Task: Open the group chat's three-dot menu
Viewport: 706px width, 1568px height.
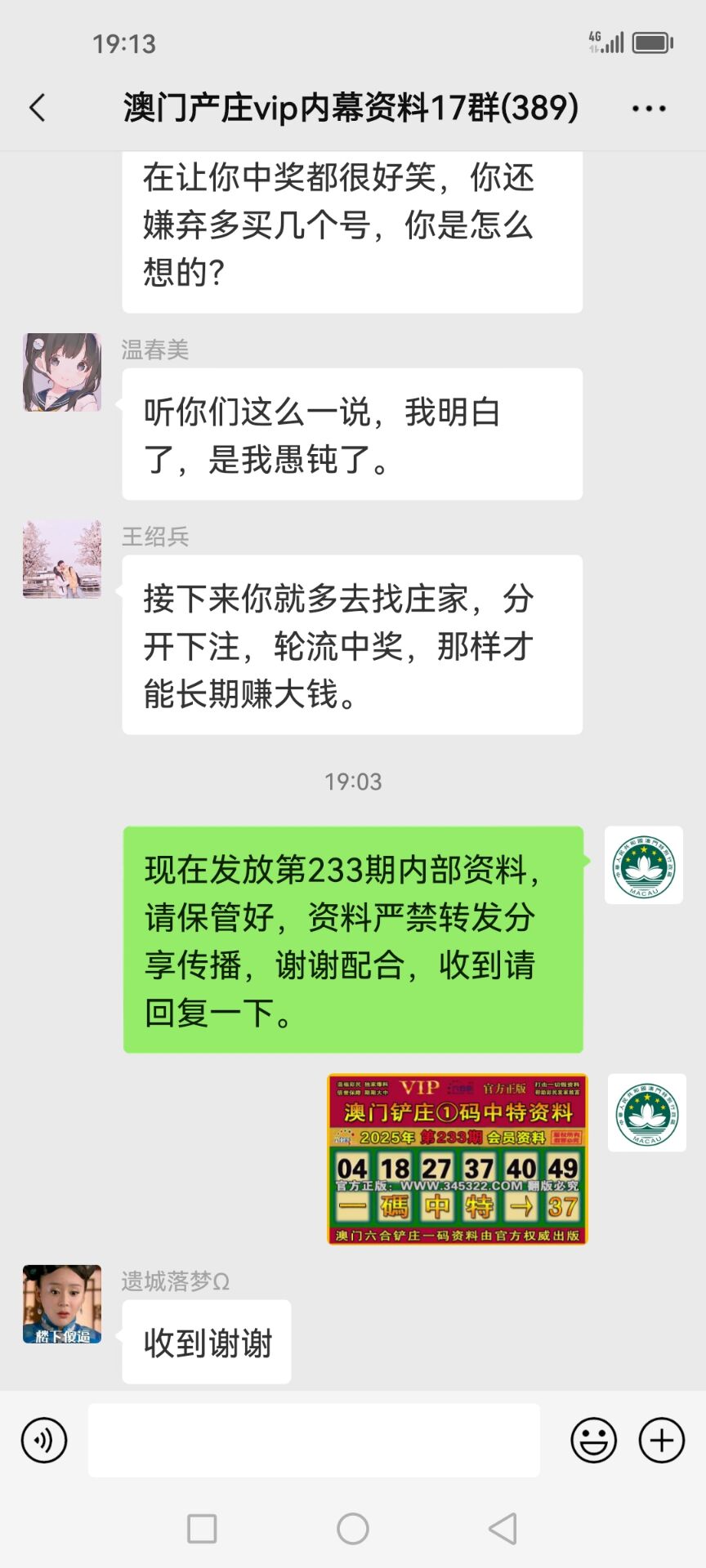Action: [x=648, y=108]
